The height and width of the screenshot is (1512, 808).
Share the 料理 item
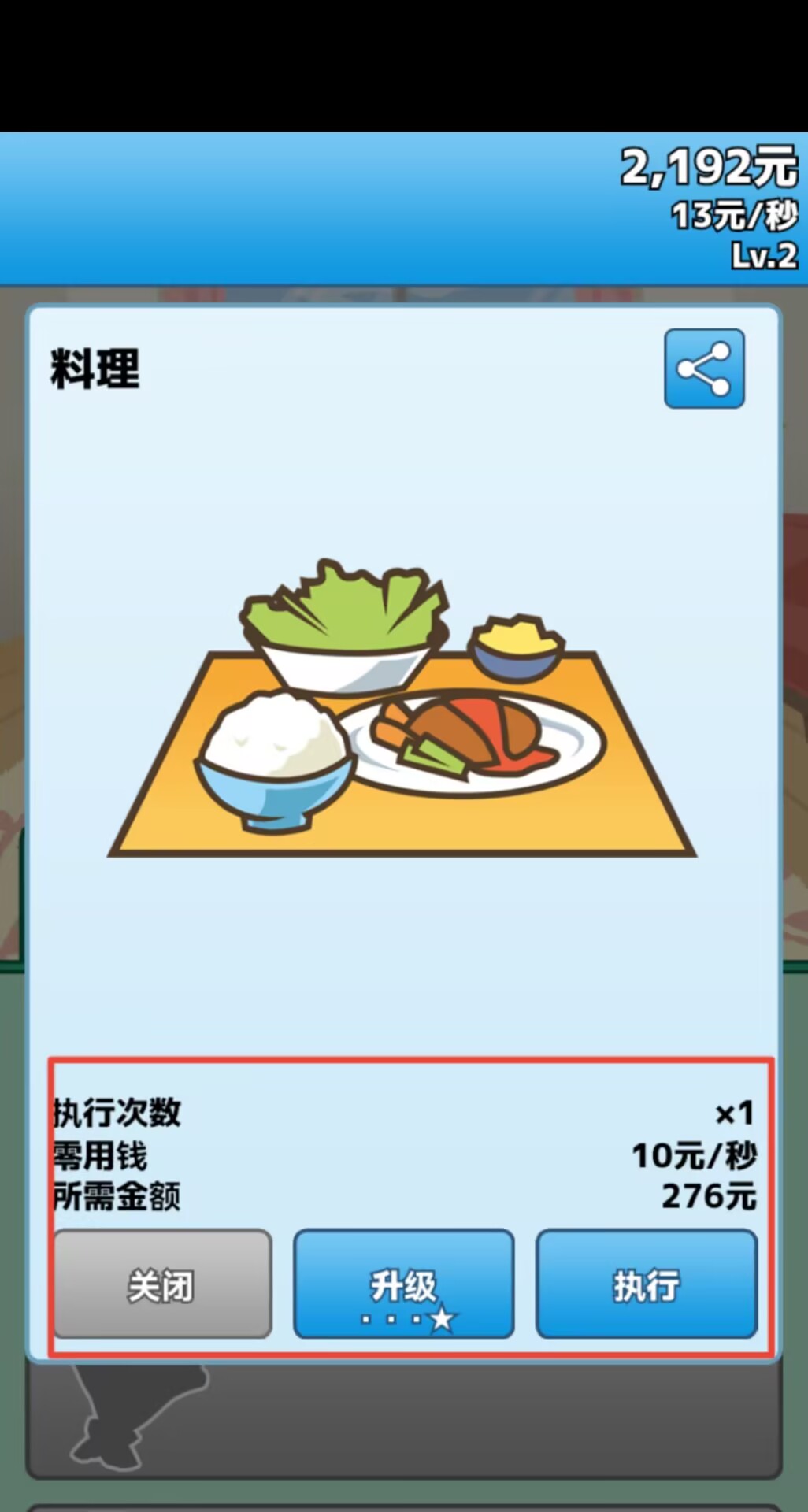703,369
